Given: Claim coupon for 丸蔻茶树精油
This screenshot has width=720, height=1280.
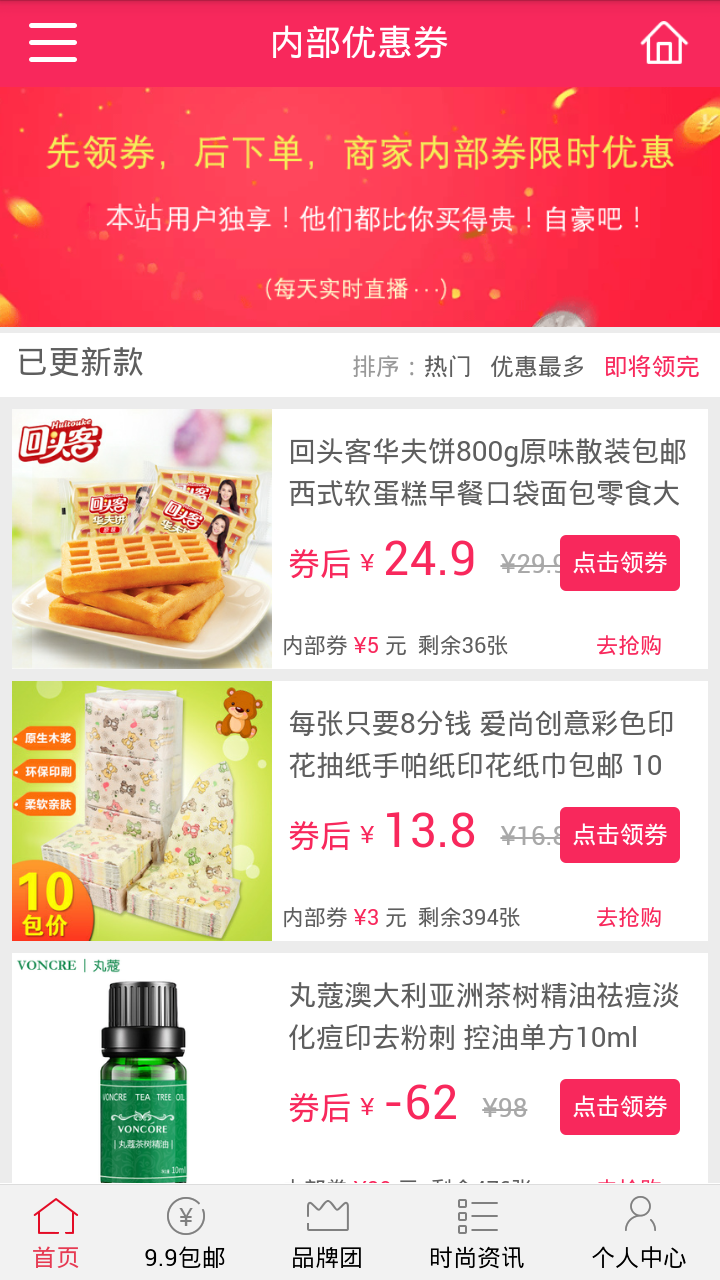Looking at the screenshot, I should 619,1107.
